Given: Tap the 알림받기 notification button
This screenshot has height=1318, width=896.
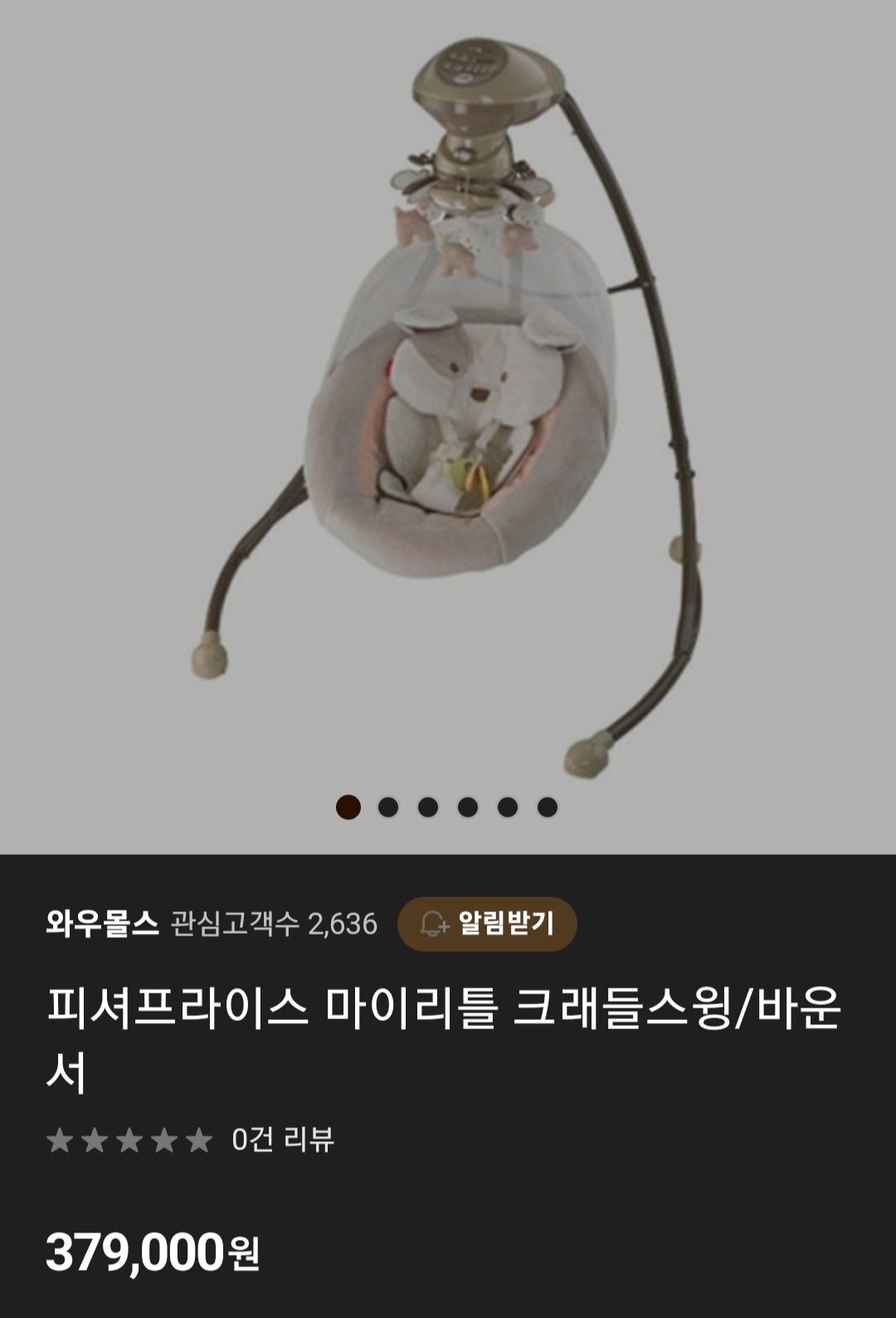Looking at the screenshot, I should coord(487,923).
